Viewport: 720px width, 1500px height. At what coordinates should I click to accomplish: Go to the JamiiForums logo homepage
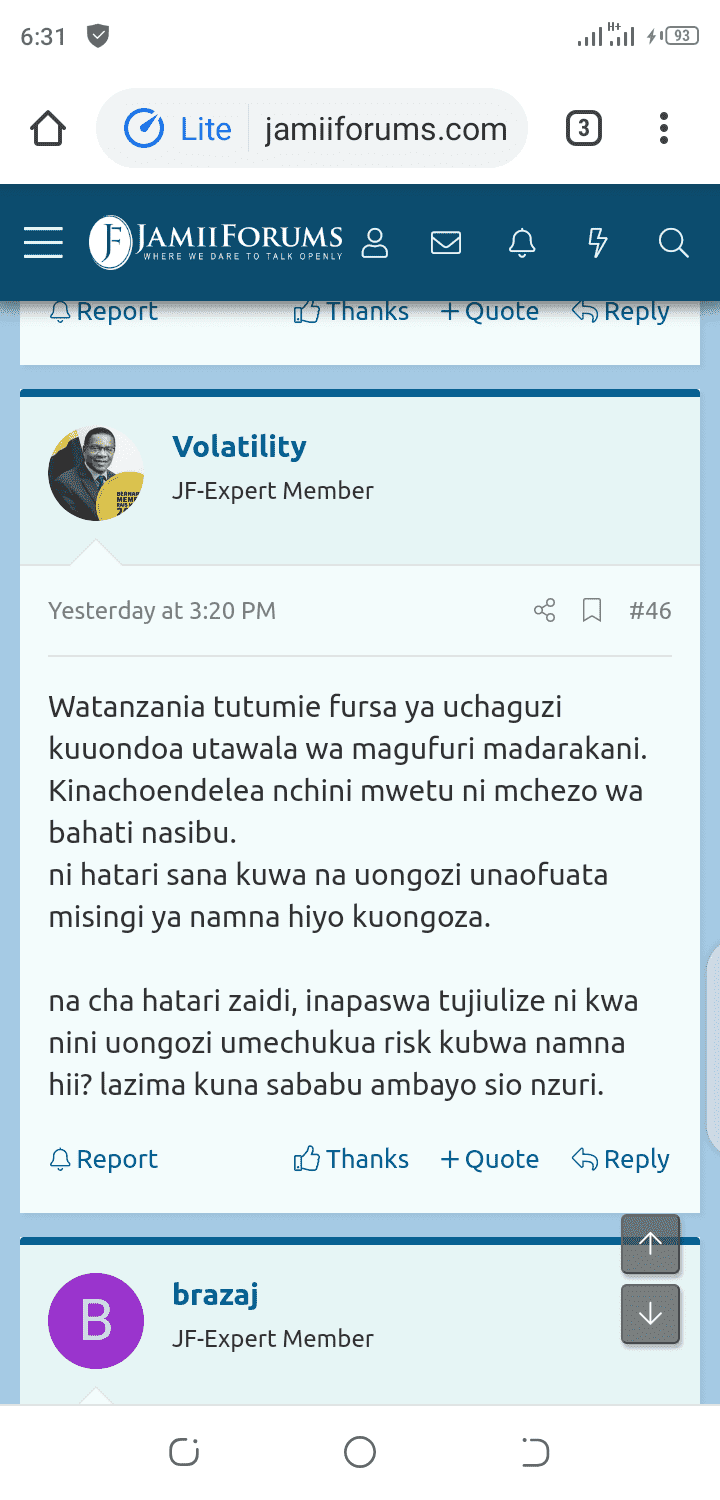click(216, 243)
